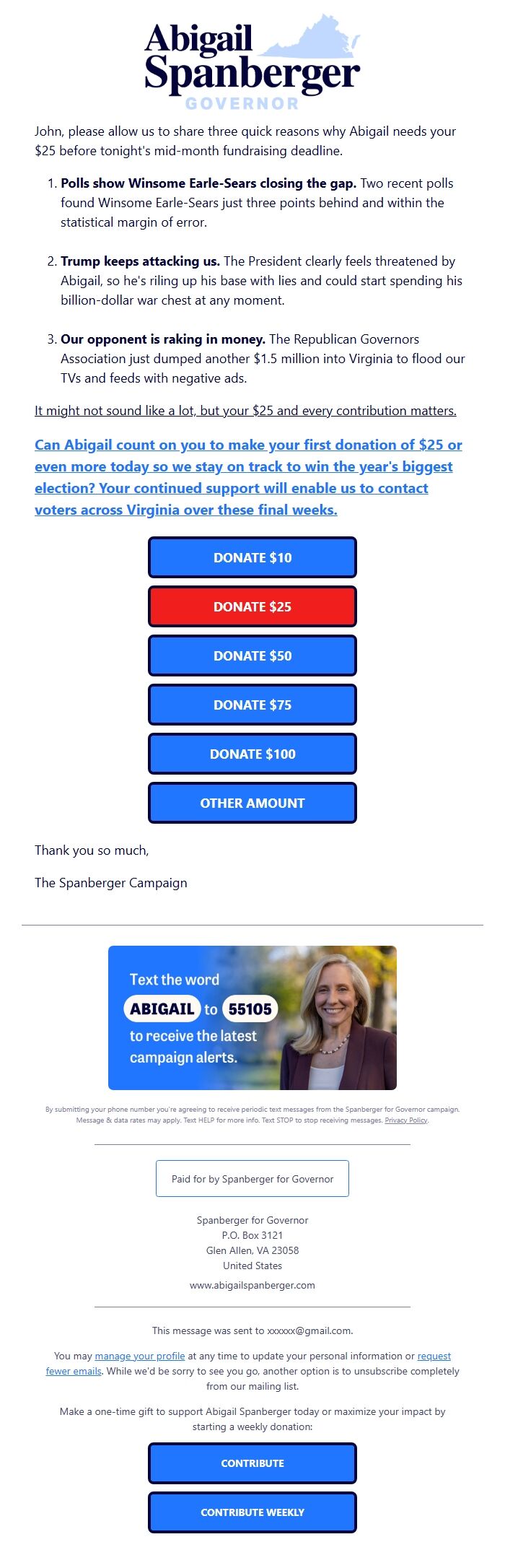
Task: Follow the underlined 'every contribution matters' link
Action: tap(245, 411)
